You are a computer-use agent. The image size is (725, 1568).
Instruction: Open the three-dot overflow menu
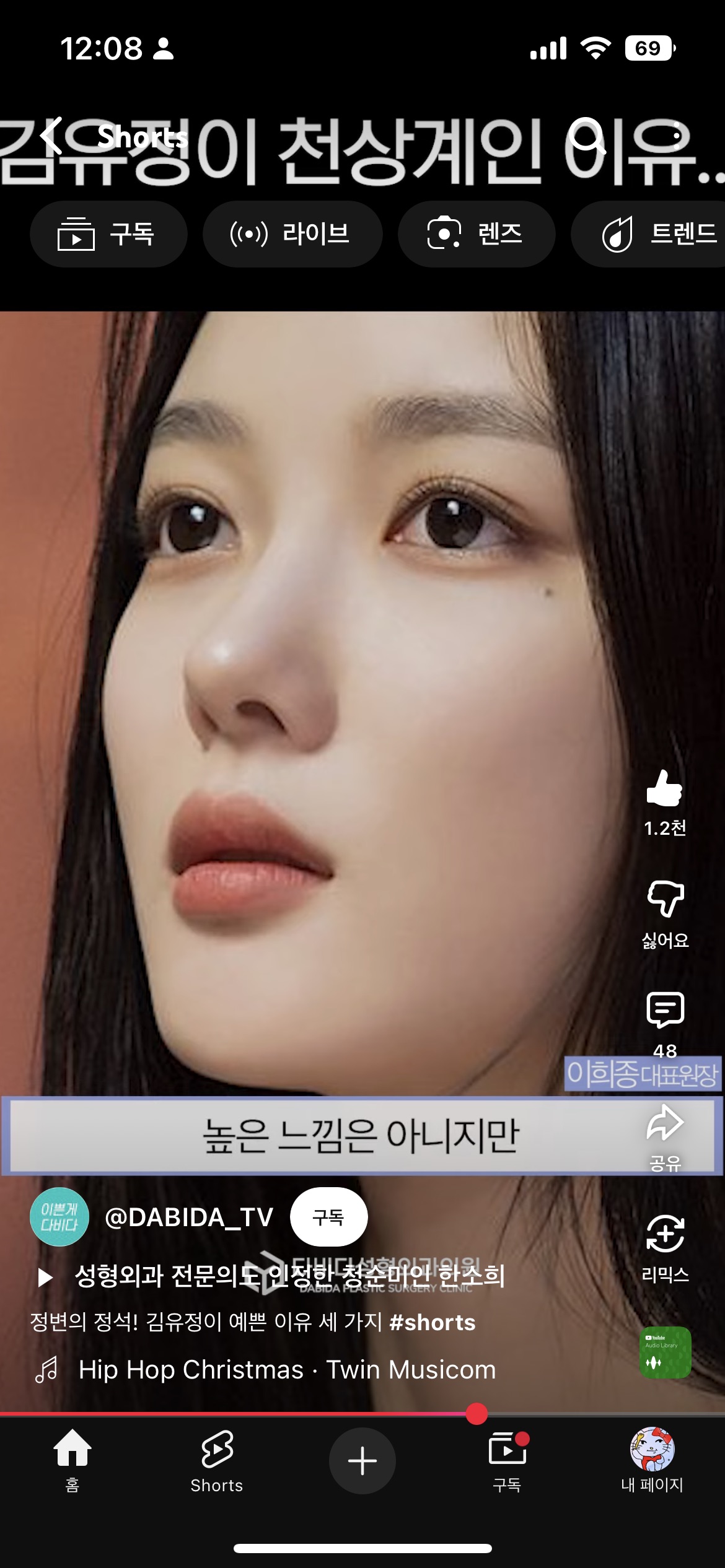coord(676,135)
